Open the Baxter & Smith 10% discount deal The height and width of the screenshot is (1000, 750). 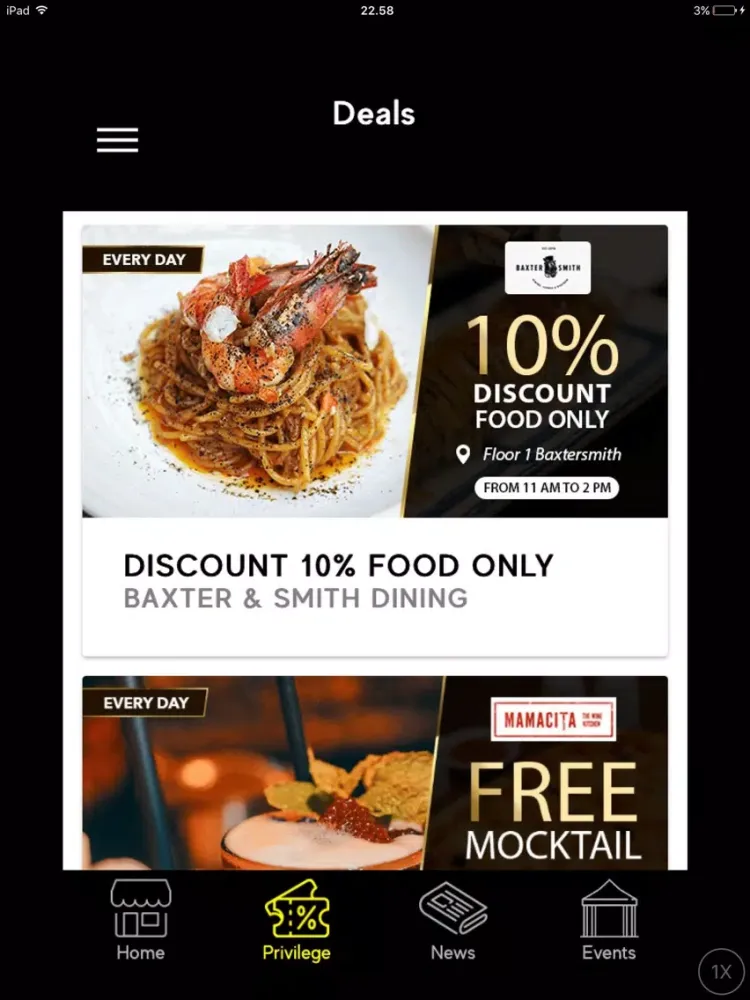[x=375, y=440]
